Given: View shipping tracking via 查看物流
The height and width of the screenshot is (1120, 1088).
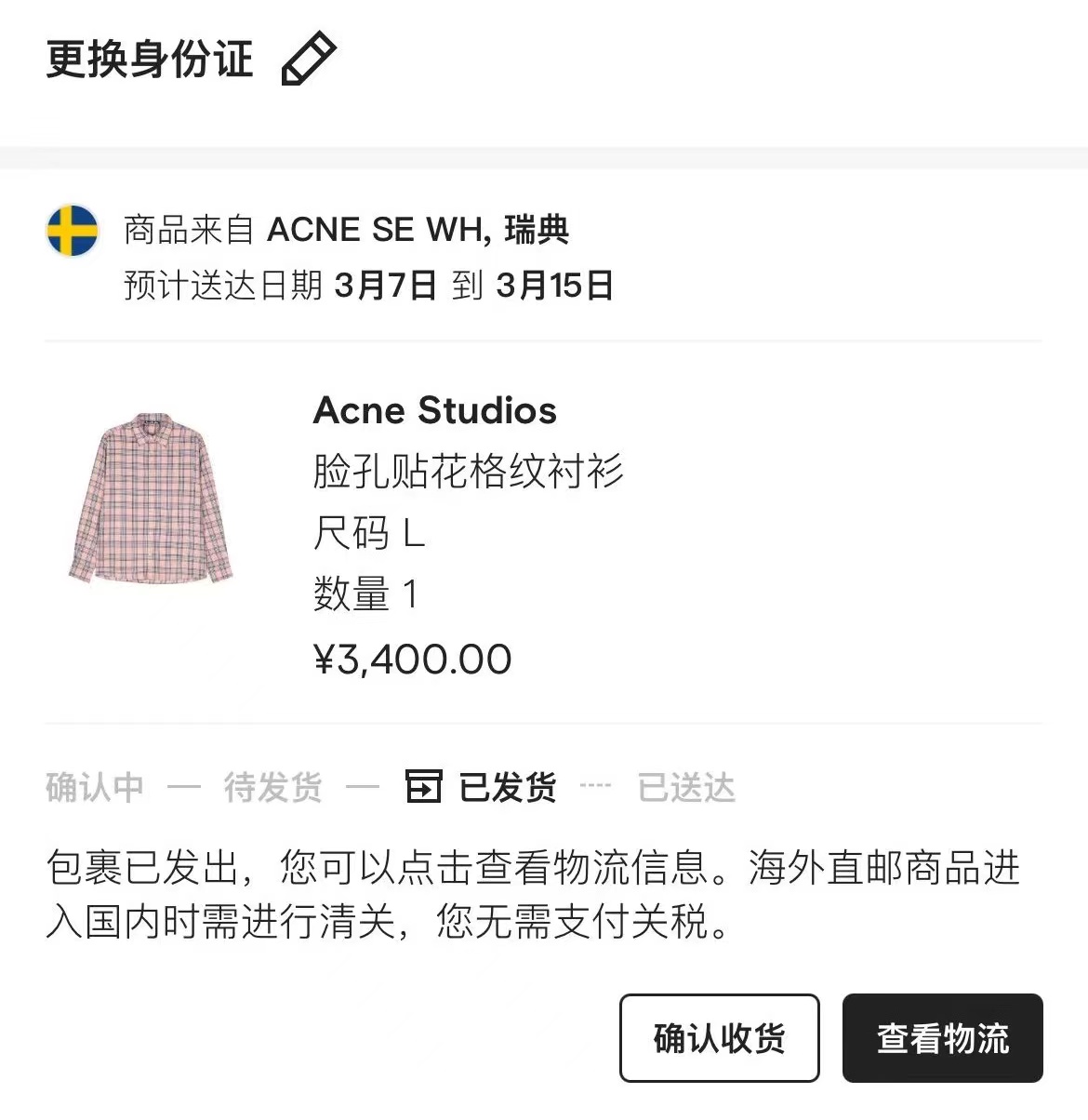Looking at the screenshot, I should click(942, 1037).
